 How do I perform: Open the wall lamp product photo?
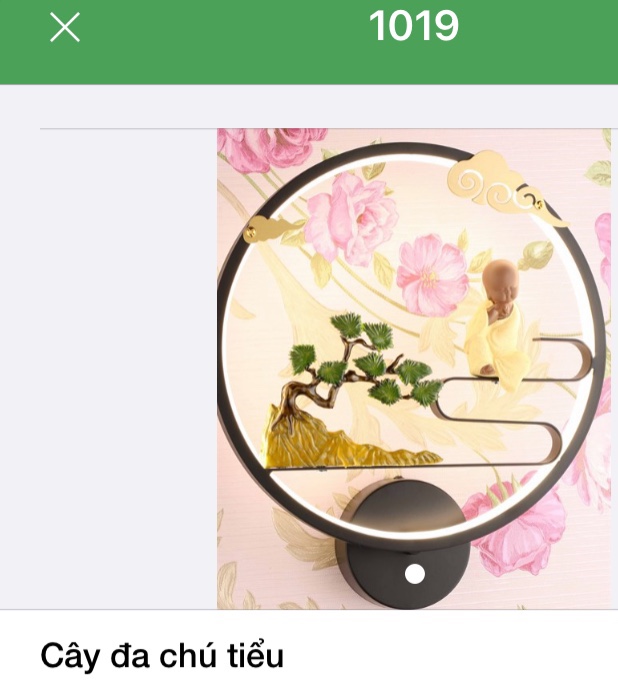point(413,368)
